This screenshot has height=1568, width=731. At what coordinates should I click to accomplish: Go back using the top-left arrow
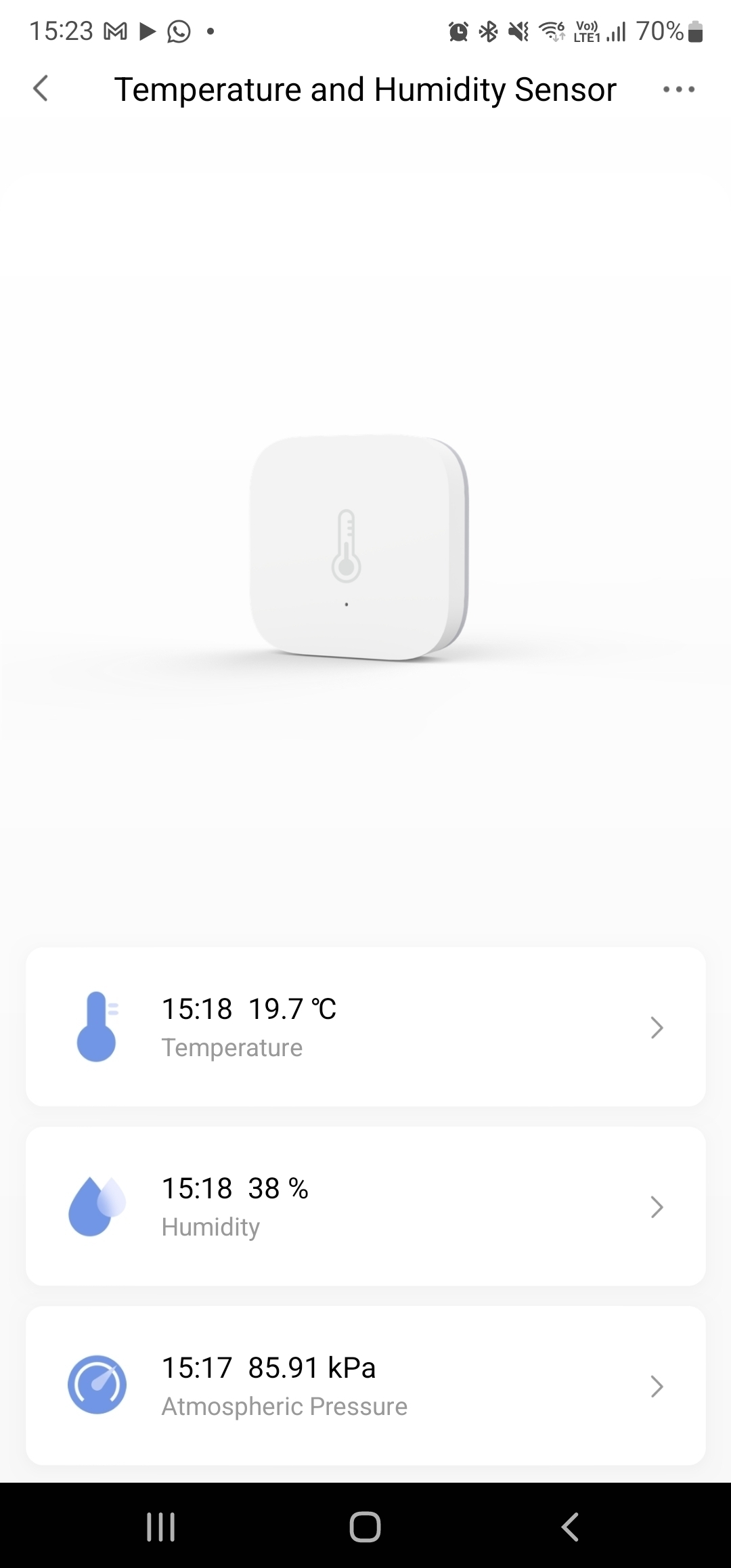tap(41, 89)
